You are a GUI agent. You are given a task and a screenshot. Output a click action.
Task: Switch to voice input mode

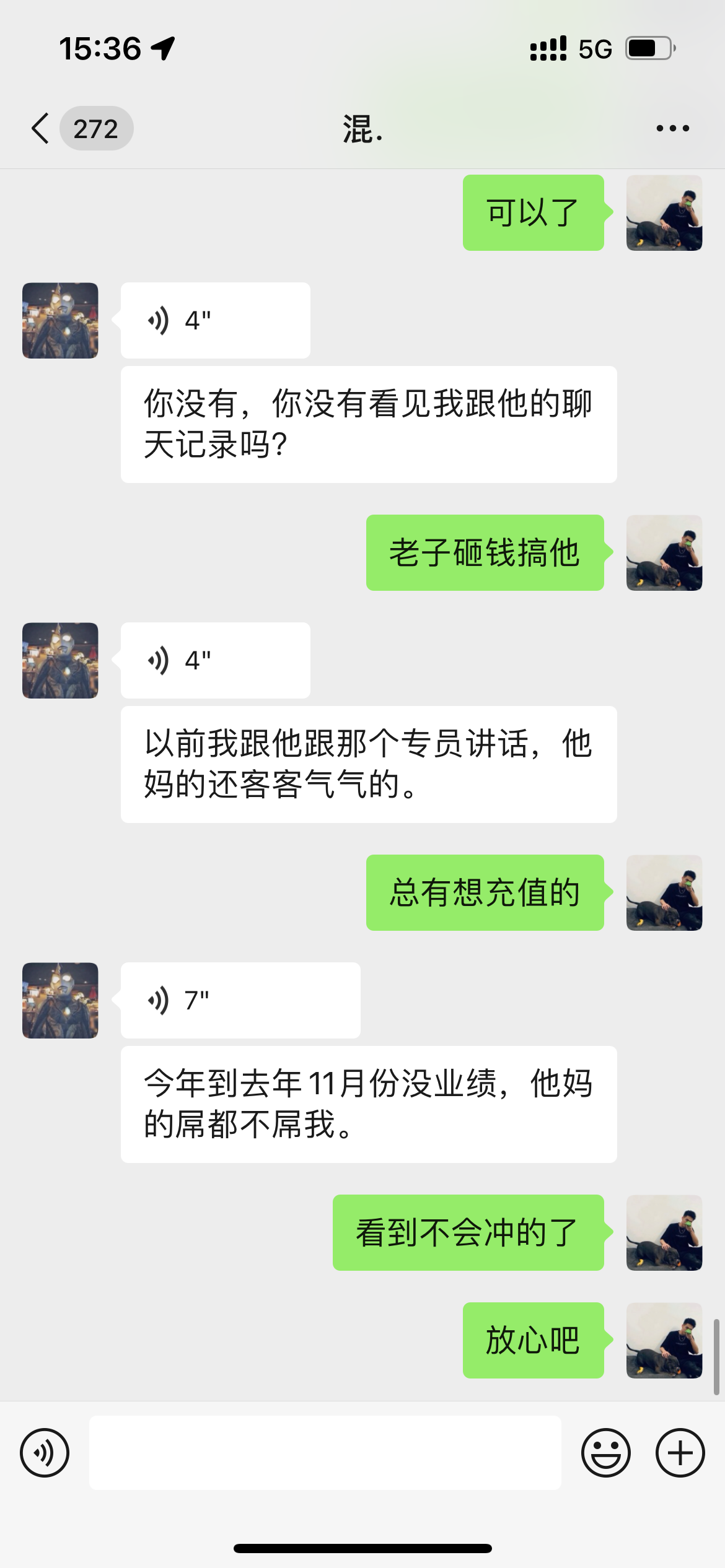click(45, 1452)
